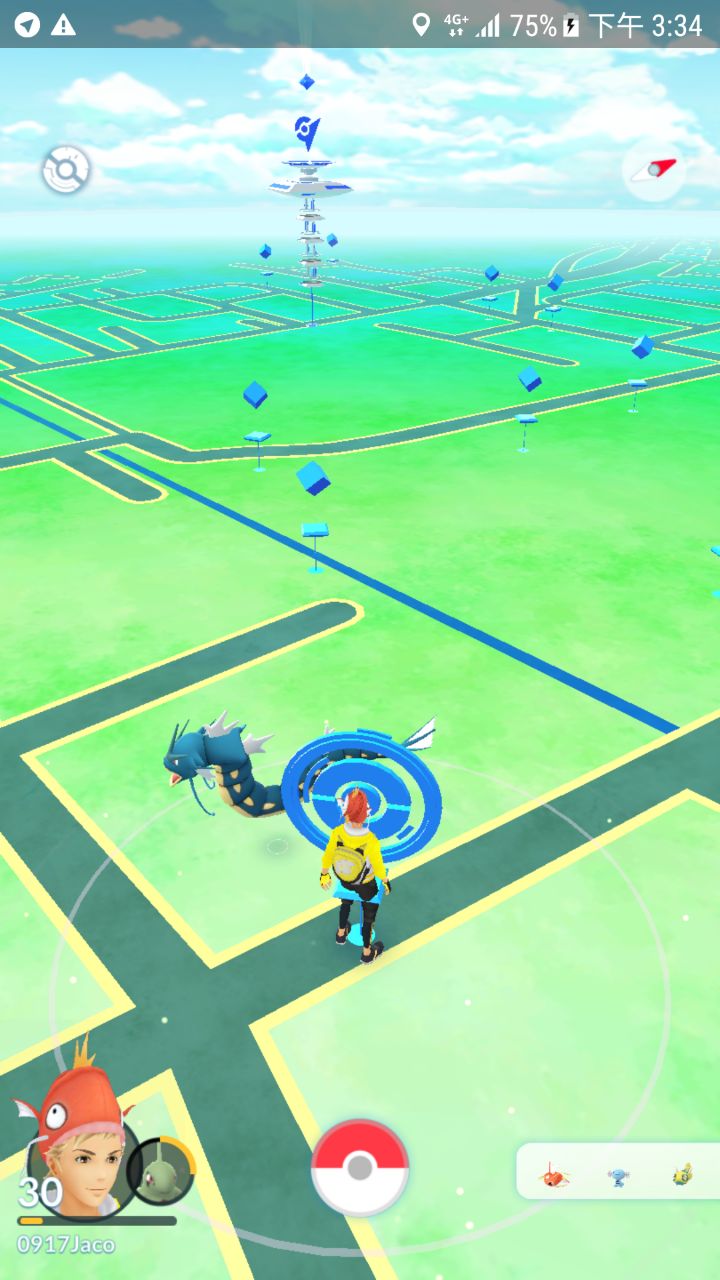The image size is (720, 1280).
Task: Open the main menu Poké Ball button
Action: click(360, 1166)
